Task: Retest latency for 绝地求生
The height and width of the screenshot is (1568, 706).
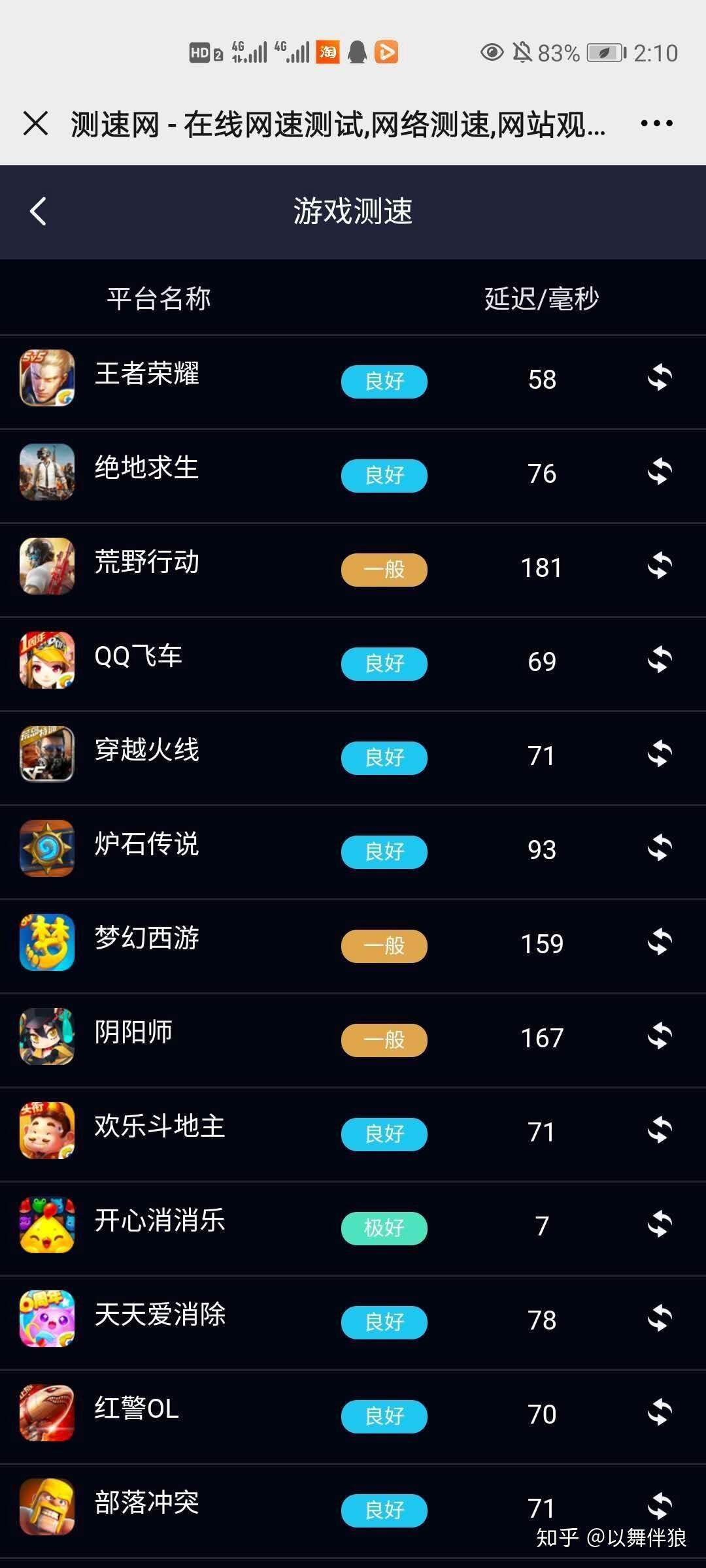Action: [659, 472]
